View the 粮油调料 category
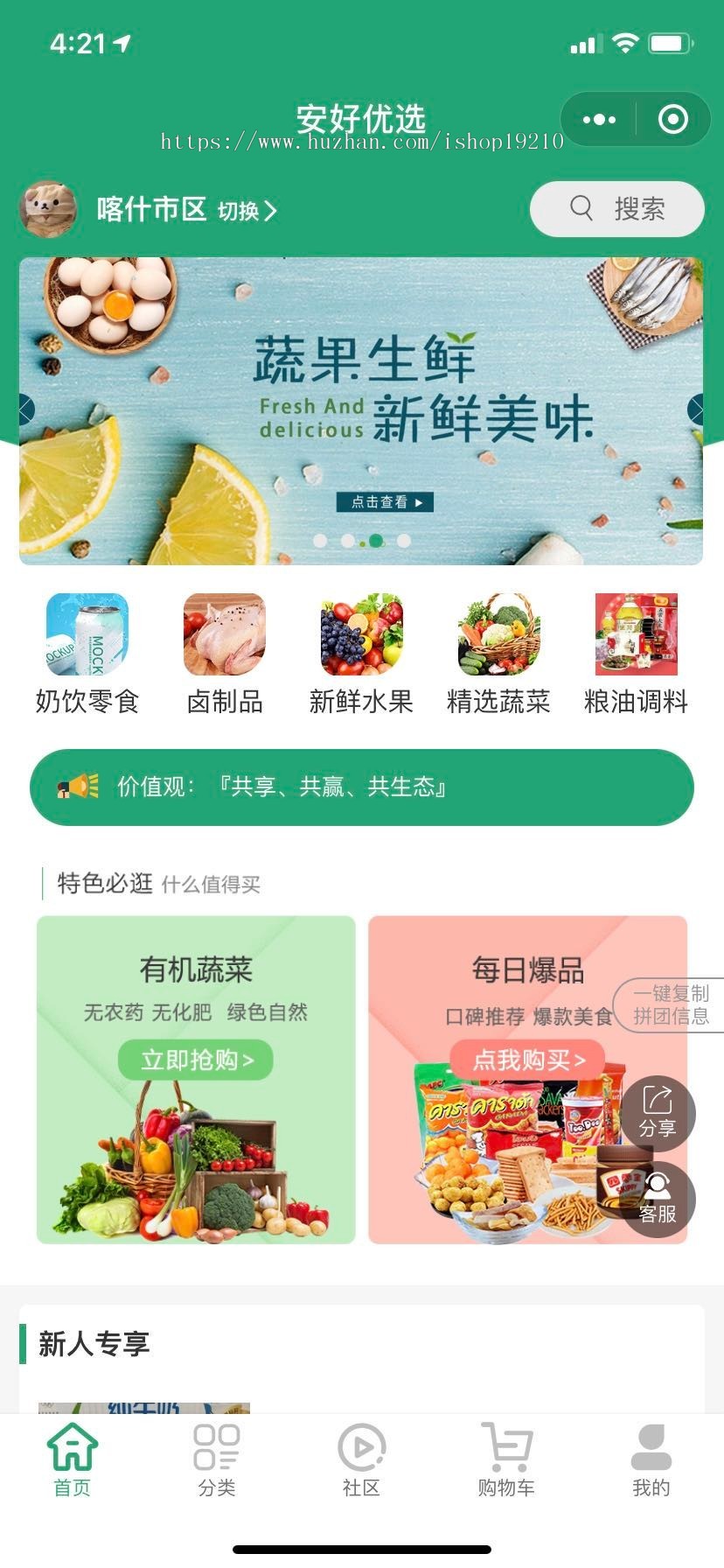This screenshot has width=724, height=1568. tap(636, 653)
